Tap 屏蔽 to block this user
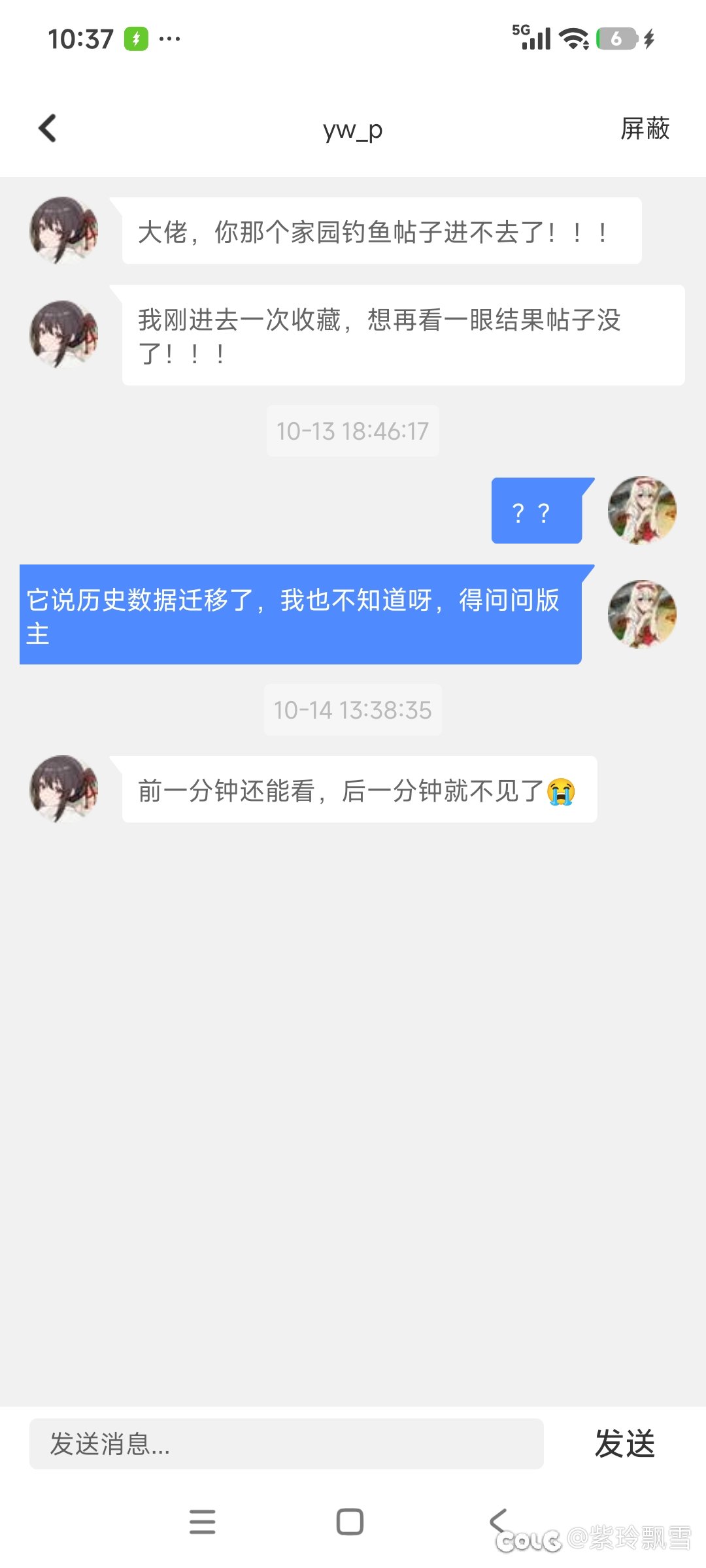The width and height of the screenshot is (706, 1568). 645,129
